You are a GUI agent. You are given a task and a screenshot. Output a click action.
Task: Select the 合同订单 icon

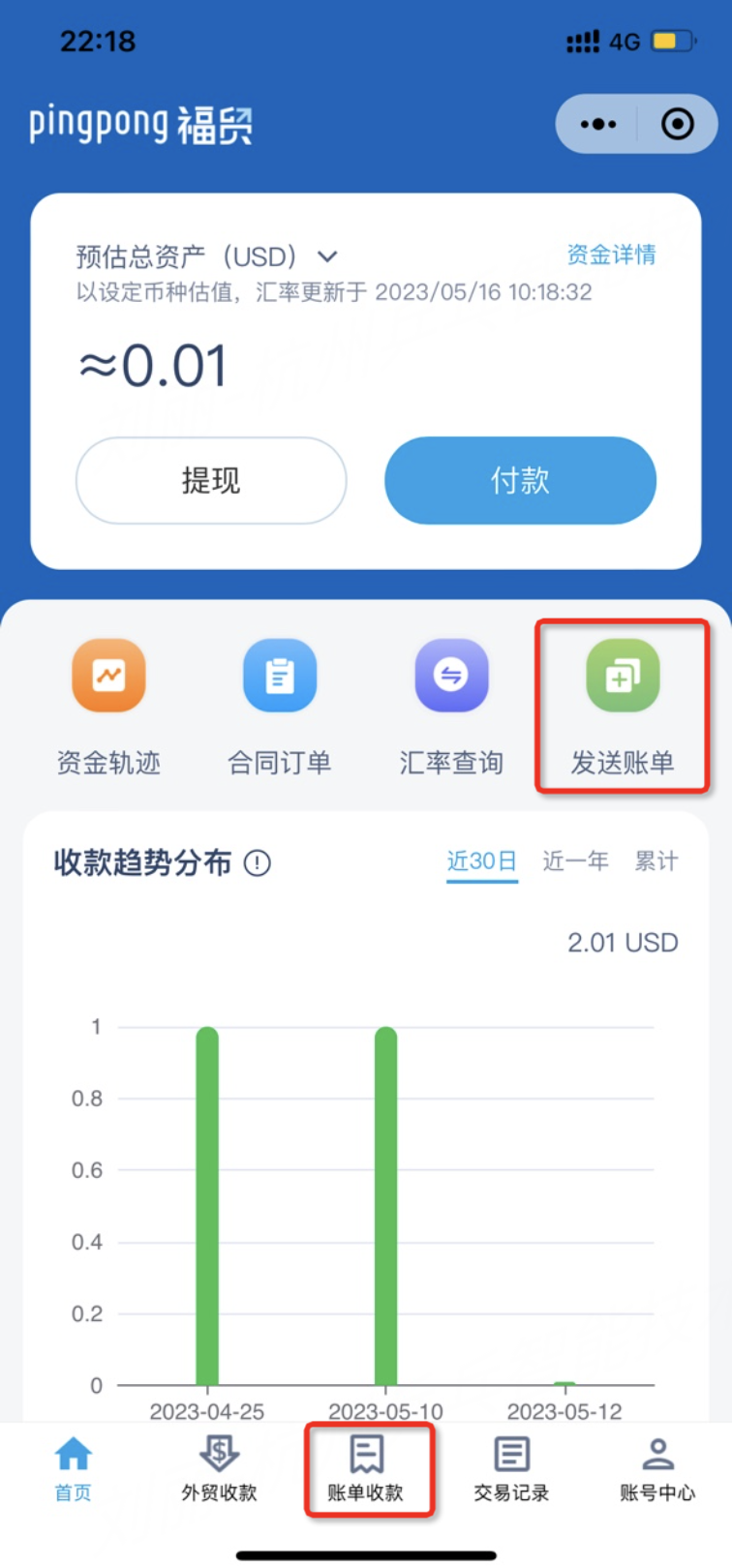[280, 676]
